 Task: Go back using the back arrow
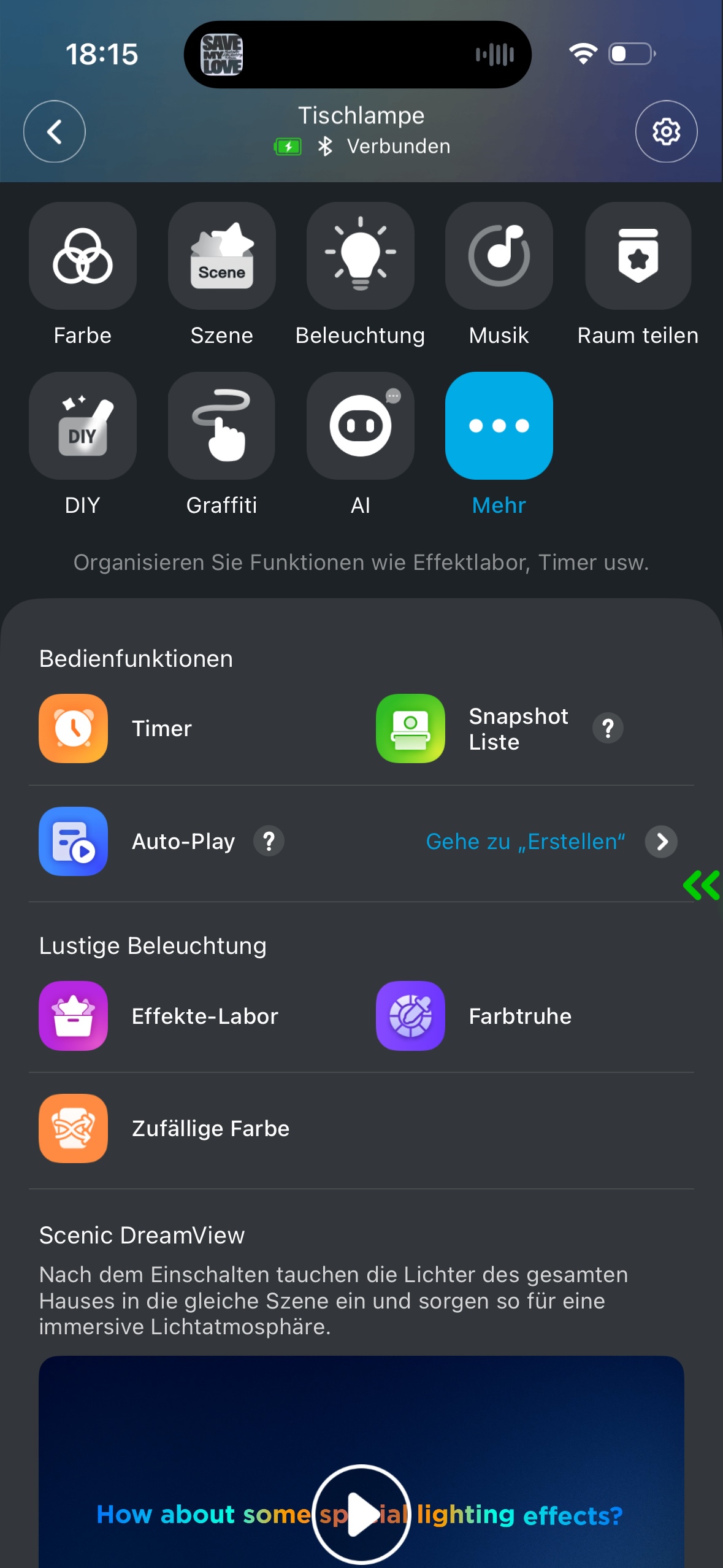[x=54, y=131]
